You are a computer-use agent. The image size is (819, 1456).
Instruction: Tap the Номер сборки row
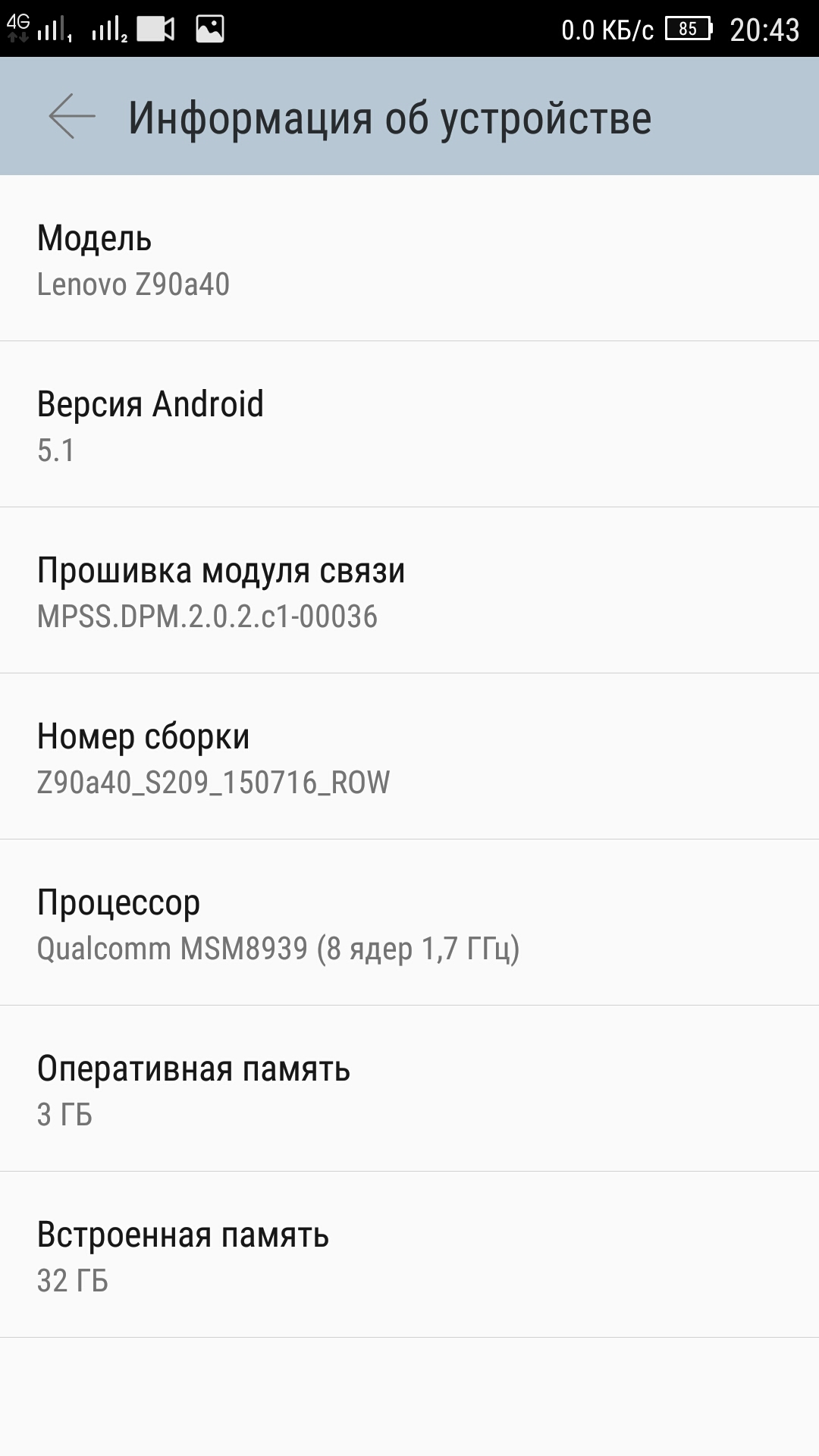pyautogui.click(x=409, y=758)
